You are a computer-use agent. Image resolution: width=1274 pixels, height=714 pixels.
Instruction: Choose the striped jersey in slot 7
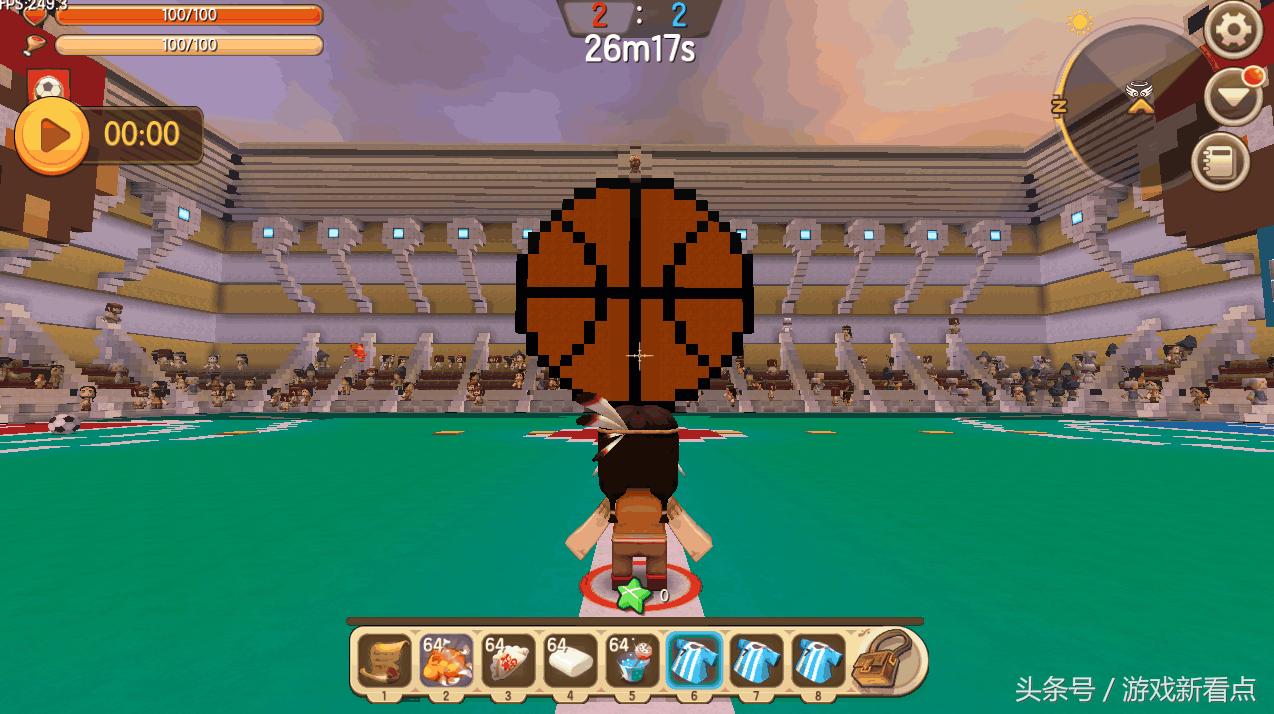point(756,662)
